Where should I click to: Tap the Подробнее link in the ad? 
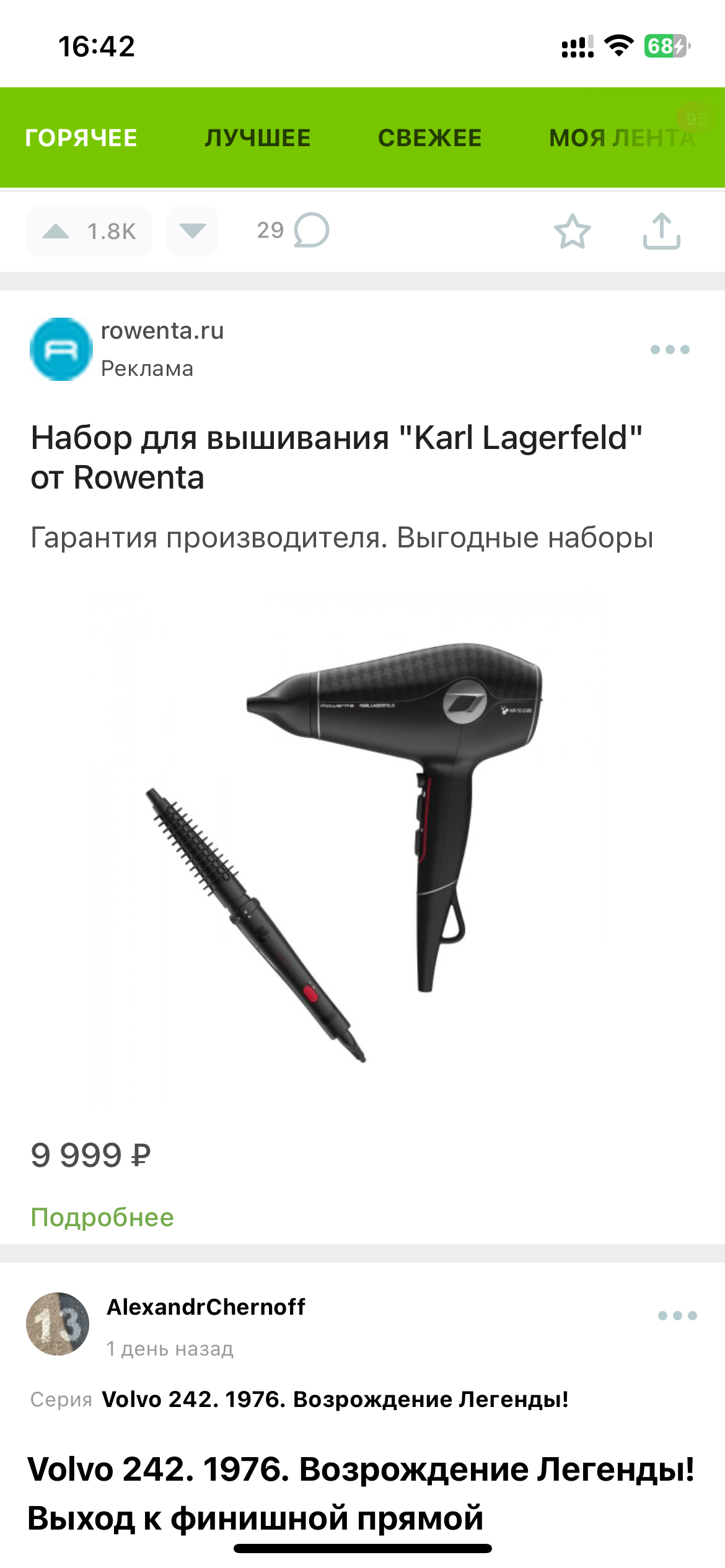[102, 1217]
